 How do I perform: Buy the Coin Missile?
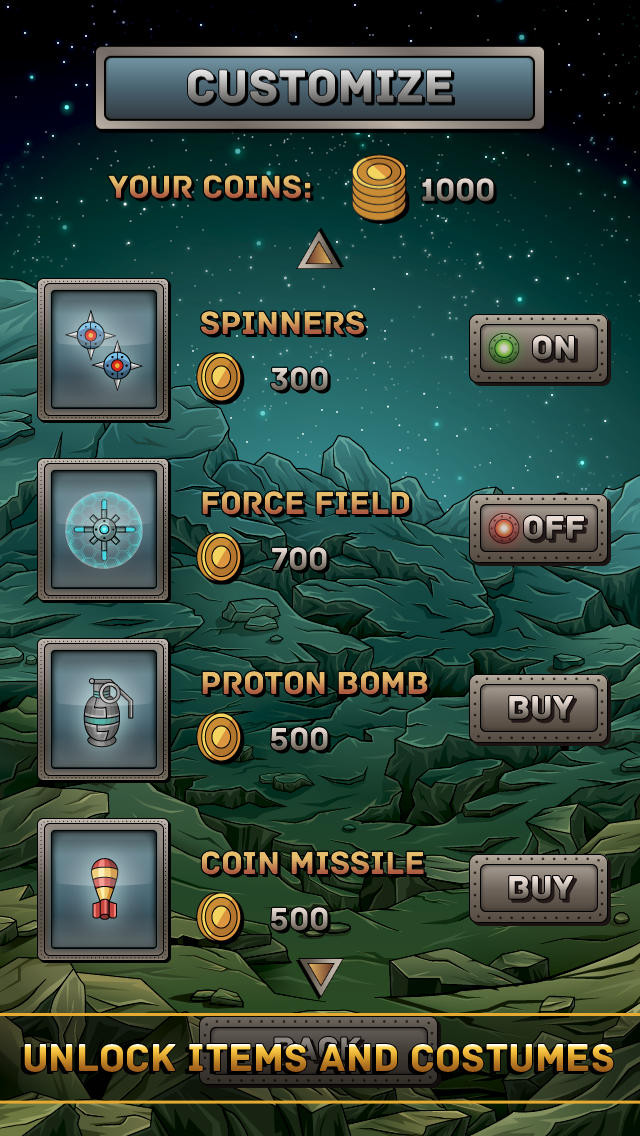pos(538,888)
